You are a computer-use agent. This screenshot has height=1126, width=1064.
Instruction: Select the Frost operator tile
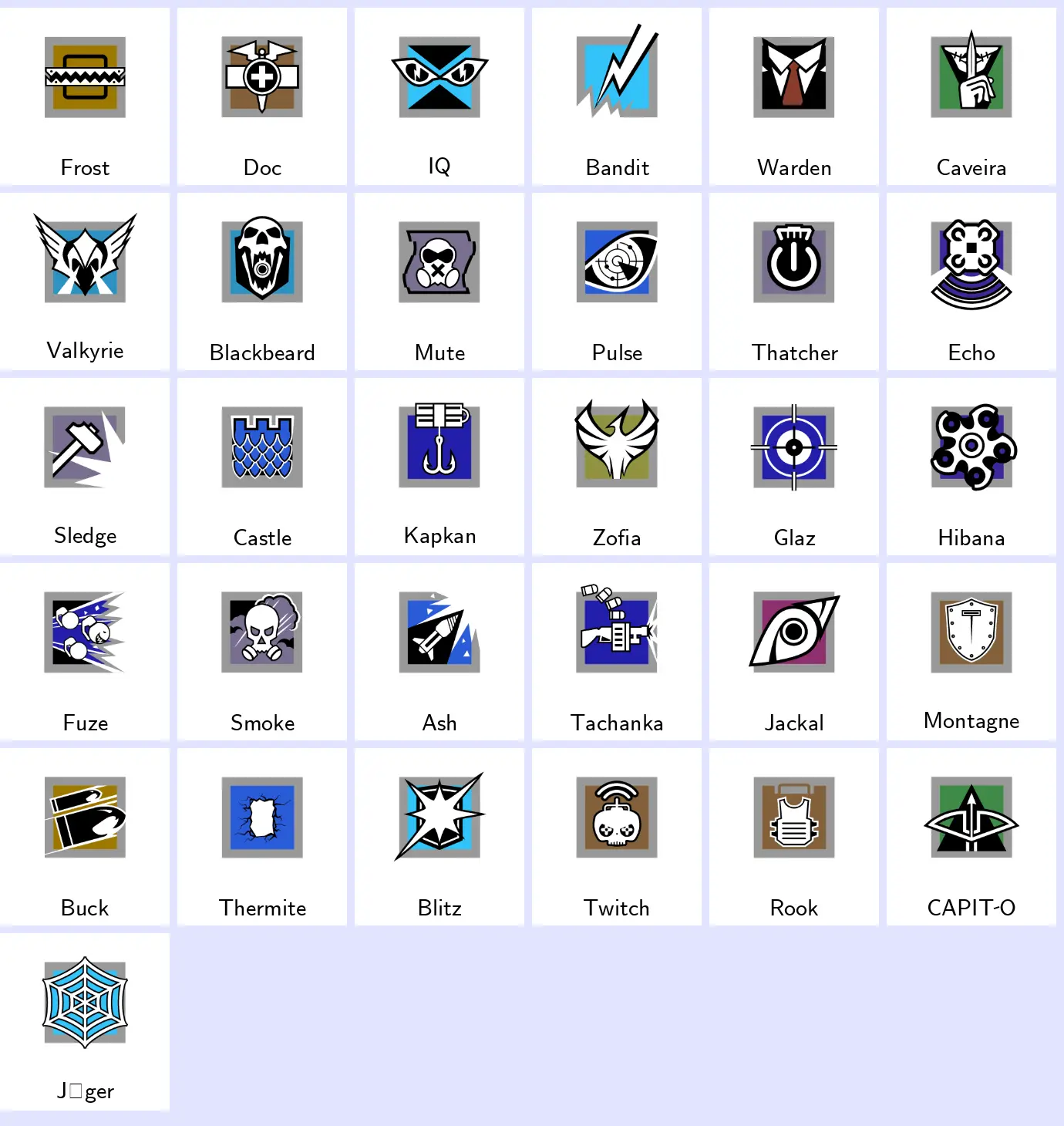click(x=85, y=96)
